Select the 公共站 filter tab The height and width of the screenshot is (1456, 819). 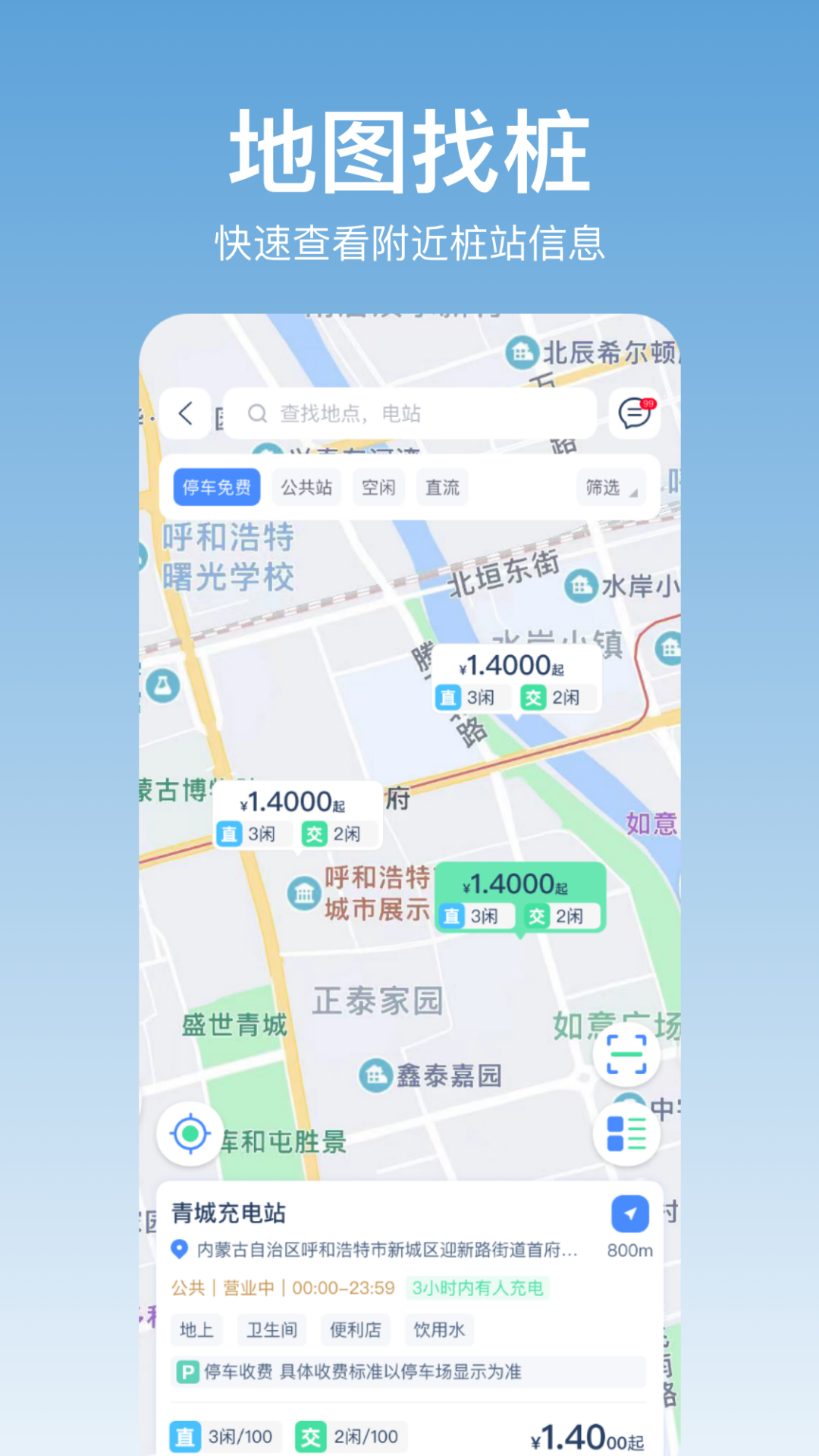pyautogui.click(x=306, y=488)
